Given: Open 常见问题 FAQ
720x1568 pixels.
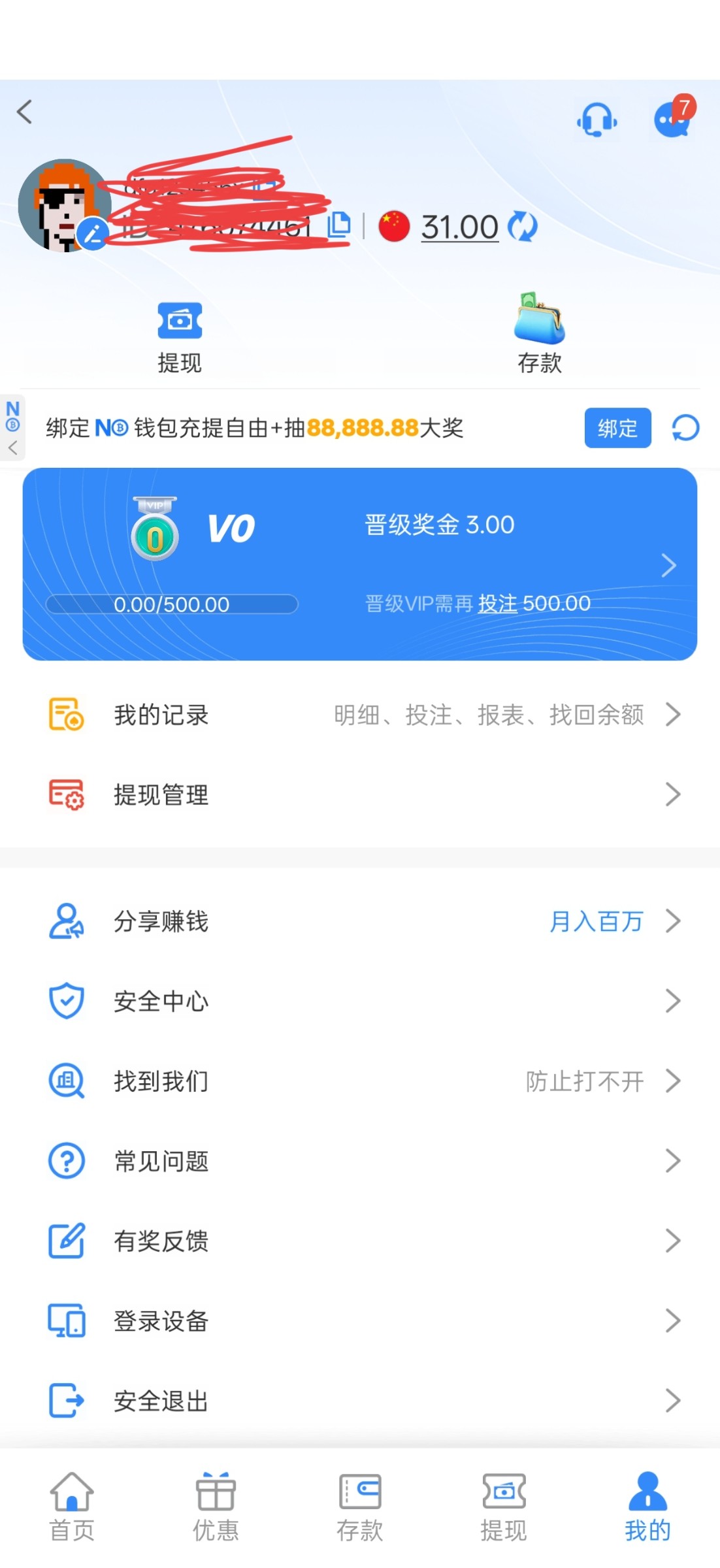Looking at the screenshot, I should click(359, 1161).
